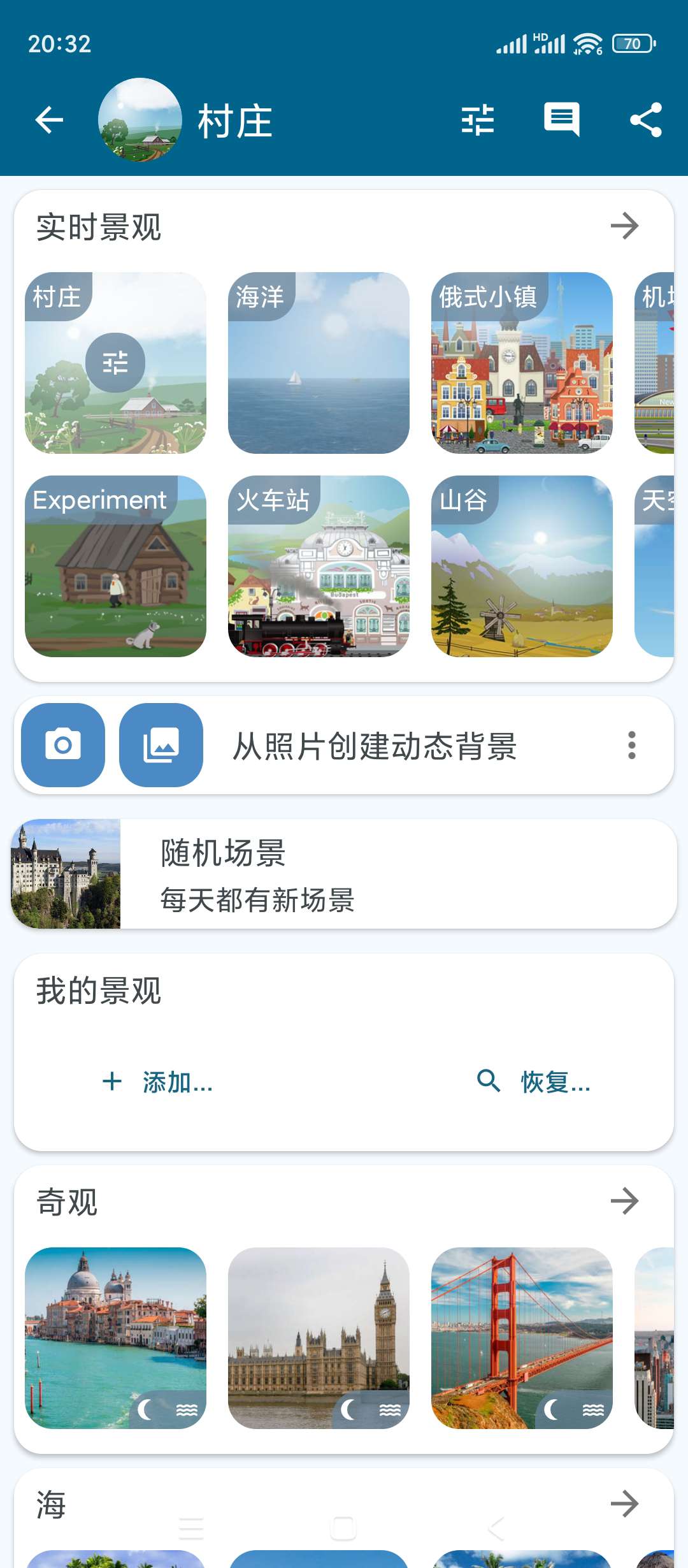
Task: Open the Experiment landscape tile
Action: pyautogui.click(x=115, y=566)
